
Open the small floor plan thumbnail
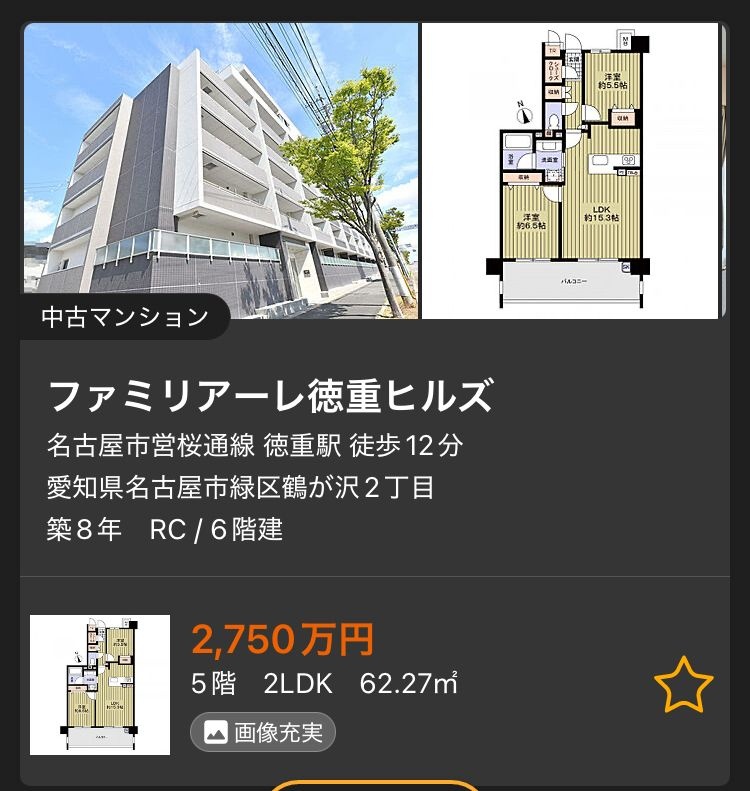coord(100,685)
